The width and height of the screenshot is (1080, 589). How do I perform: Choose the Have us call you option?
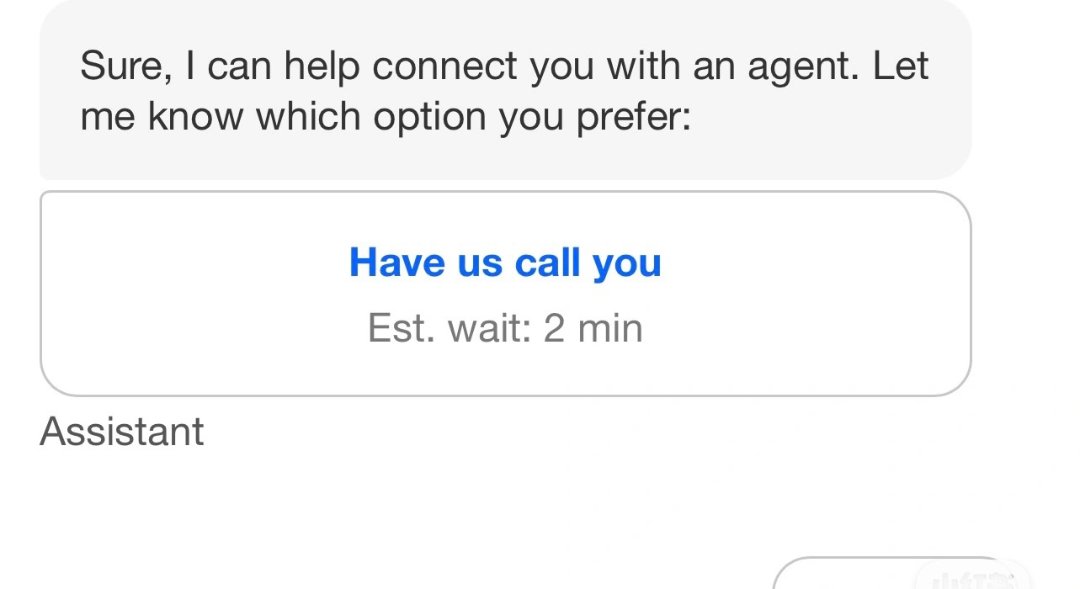click(x=505, y=292)
